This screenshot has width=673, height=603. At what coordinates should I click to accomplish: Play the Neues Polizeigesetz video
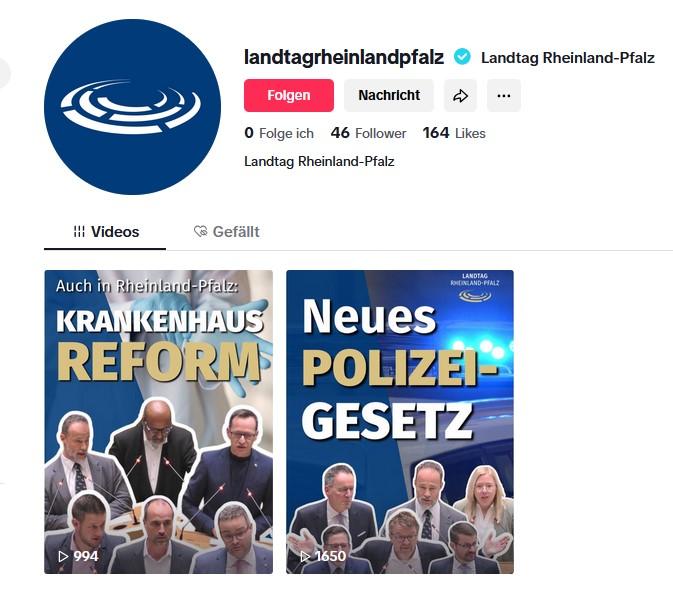399,421
